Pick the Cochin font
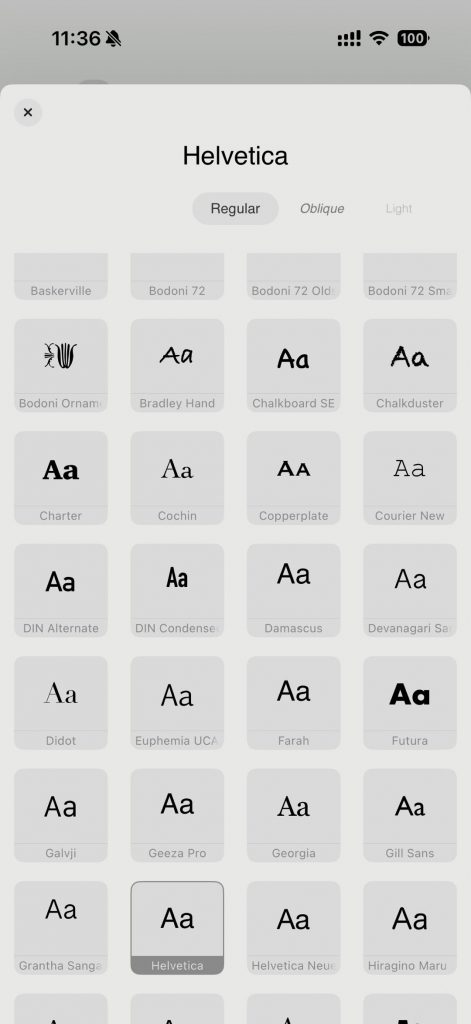The image size is (471, 1024). coord(177,478)
